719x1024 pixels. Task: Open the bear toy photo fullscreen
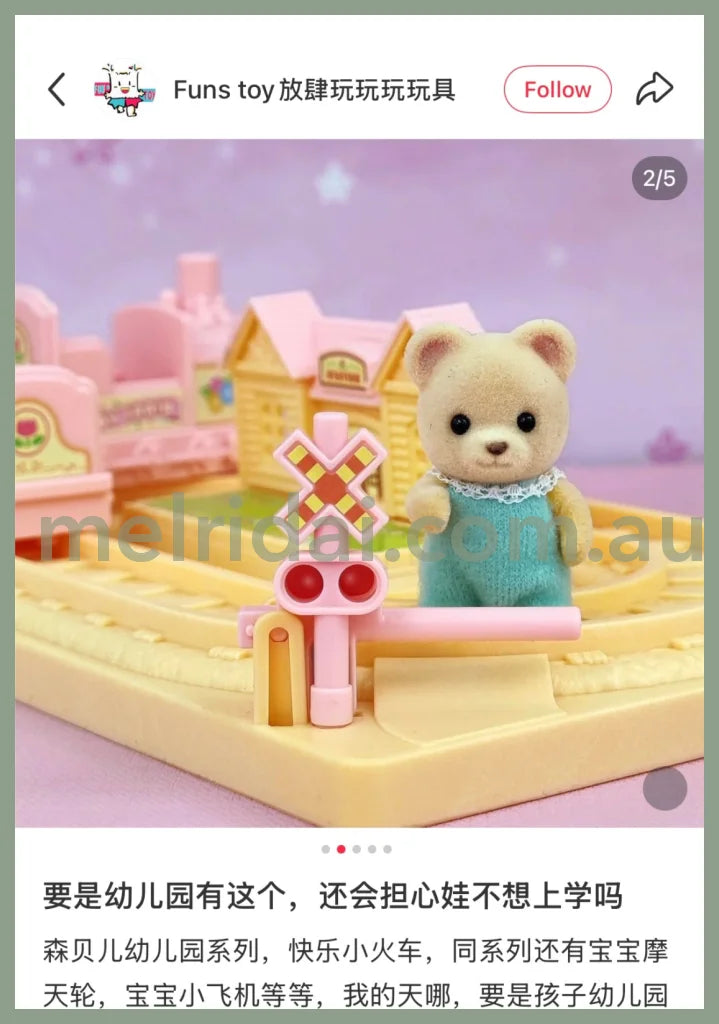(x=359, y=482)
